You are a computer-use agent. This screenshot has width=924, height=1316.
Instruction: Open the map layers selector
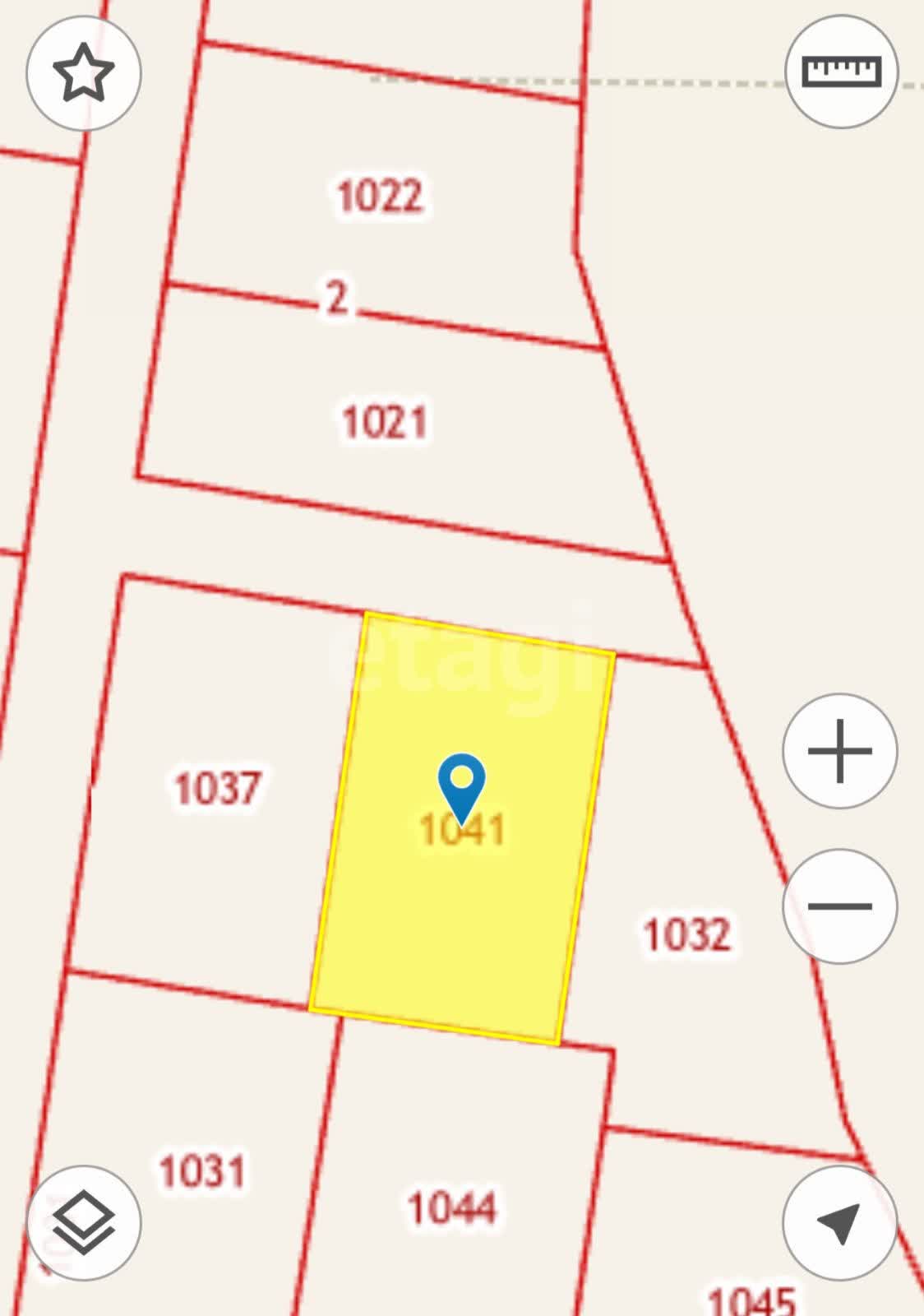(83, 1222)
